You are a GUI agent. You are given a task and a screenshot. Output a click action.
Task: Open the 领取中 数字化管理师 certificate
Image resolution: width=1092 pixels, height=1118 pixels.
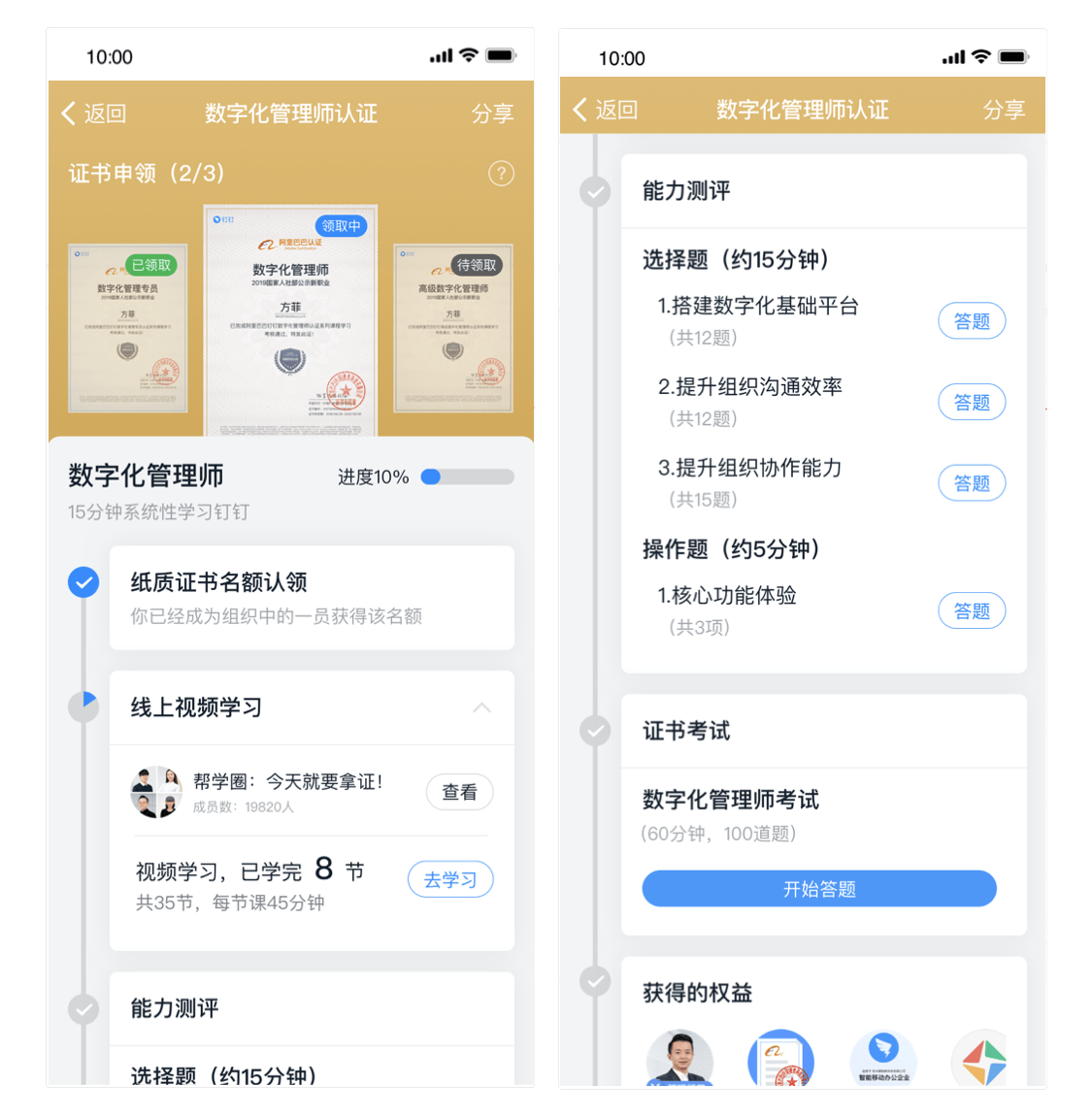[x=290, y=320]
